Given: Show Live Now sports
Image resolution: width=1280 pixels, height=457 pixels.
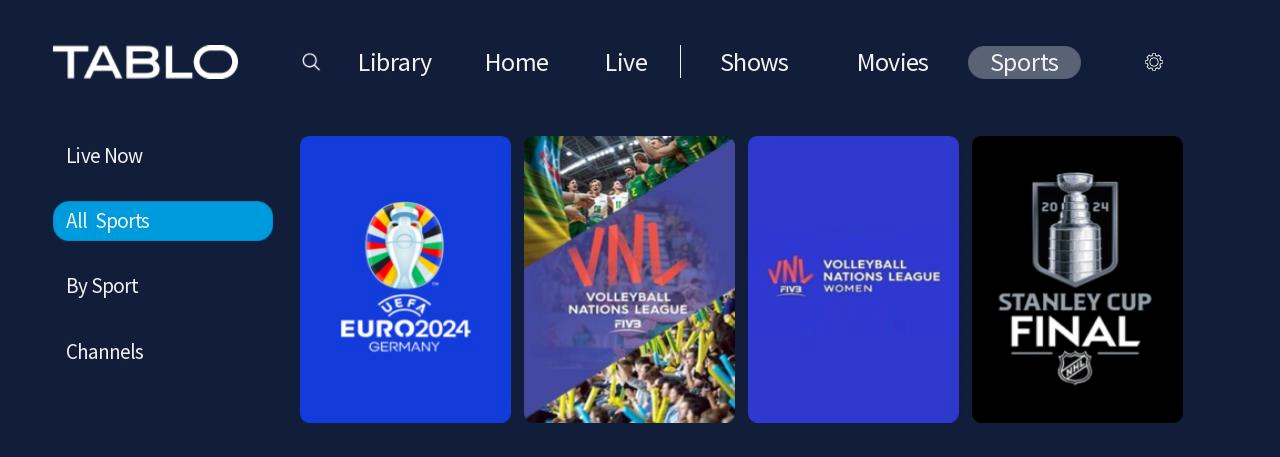Looking at the screenshot, I should click(105, 156).
